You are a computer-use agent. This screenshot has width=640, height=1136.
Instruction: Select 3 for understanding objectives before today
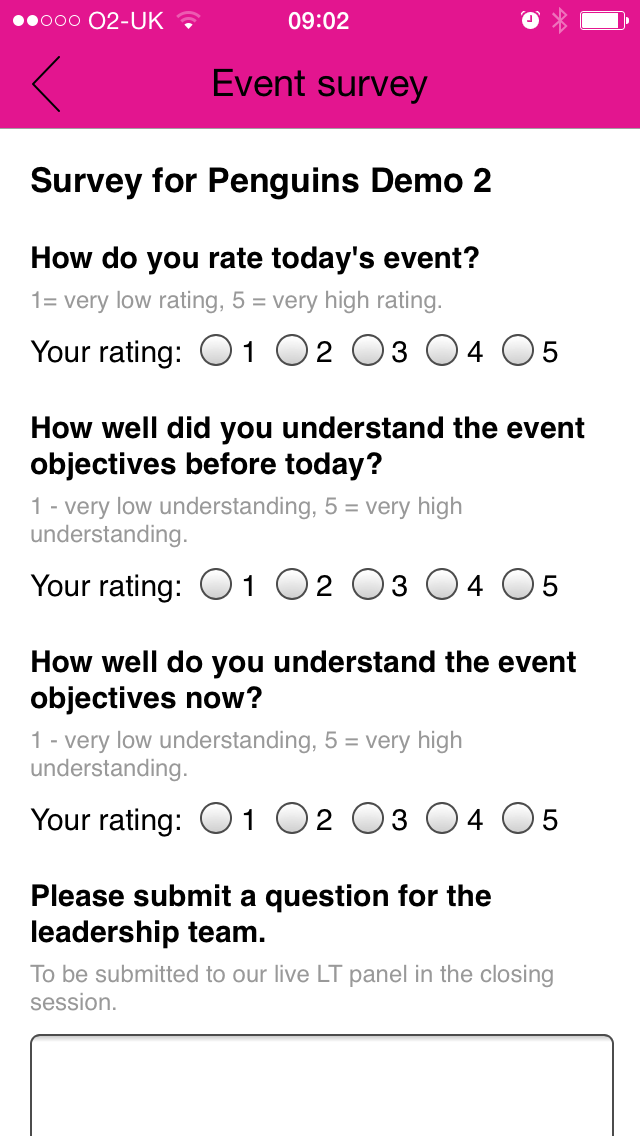(x=367, y=585)
